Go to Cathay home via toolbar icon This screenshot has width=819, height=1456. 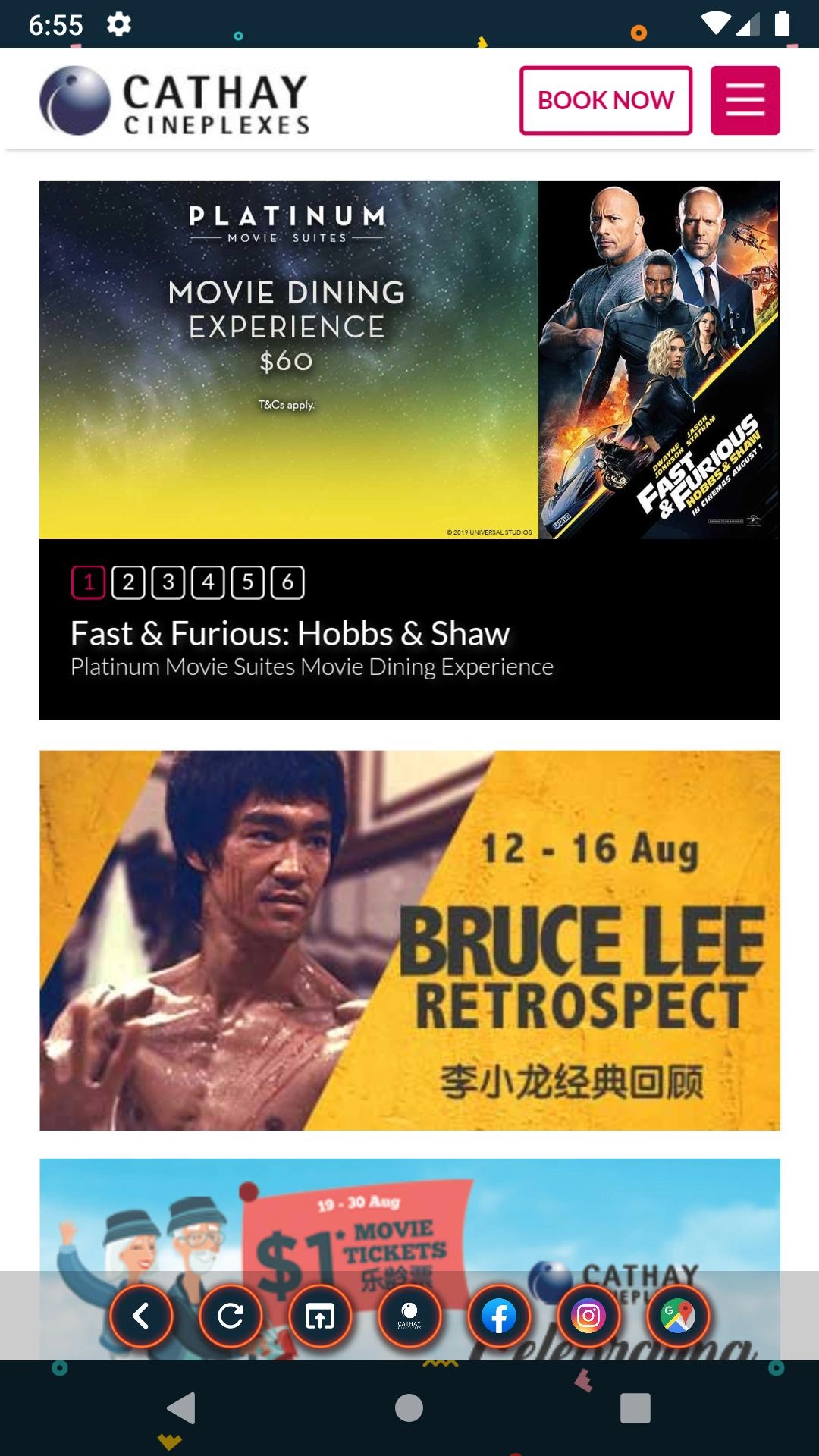pos(409,1316)
